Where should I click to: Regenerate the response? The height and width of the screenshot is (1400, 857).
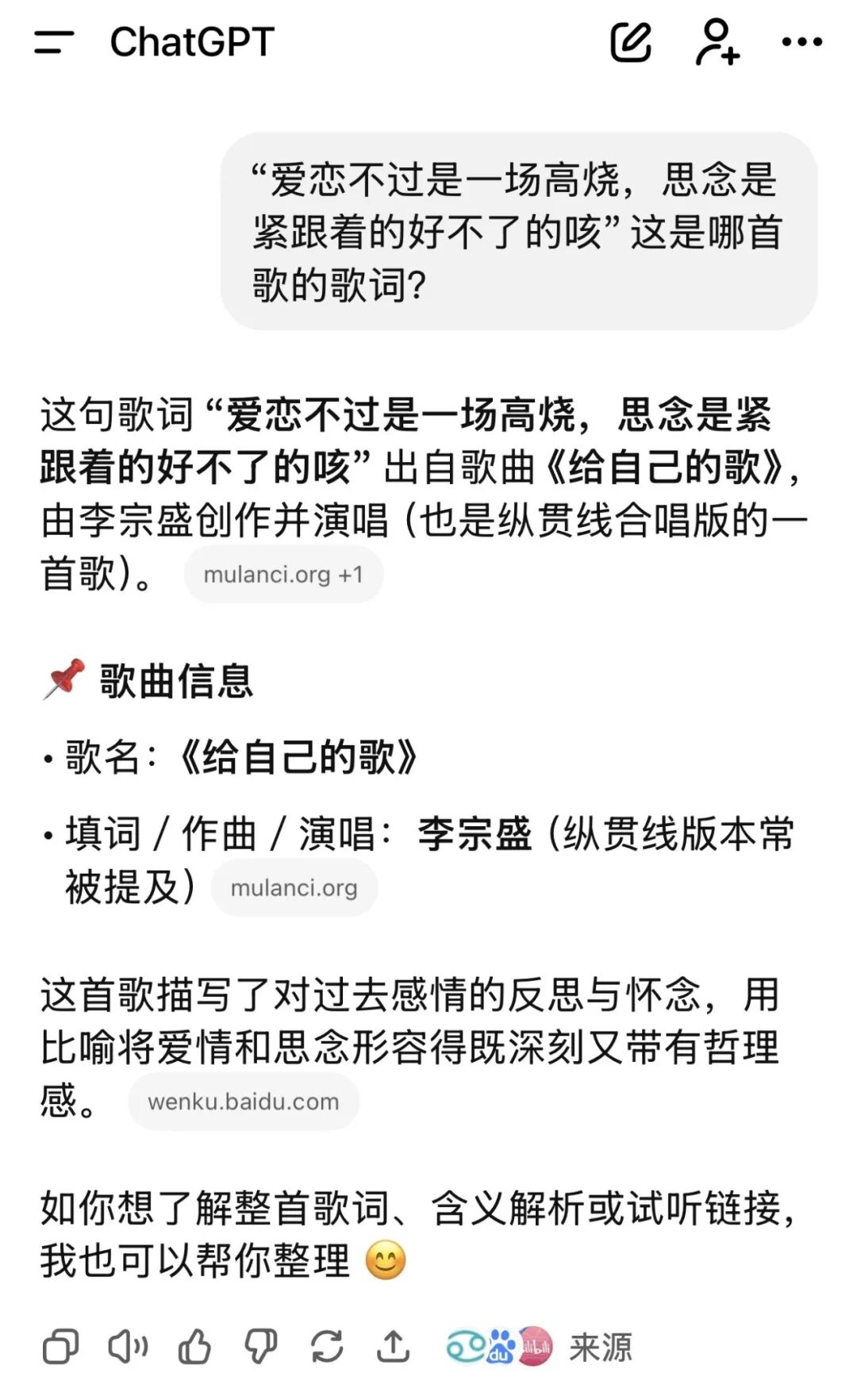[327, 1346]
